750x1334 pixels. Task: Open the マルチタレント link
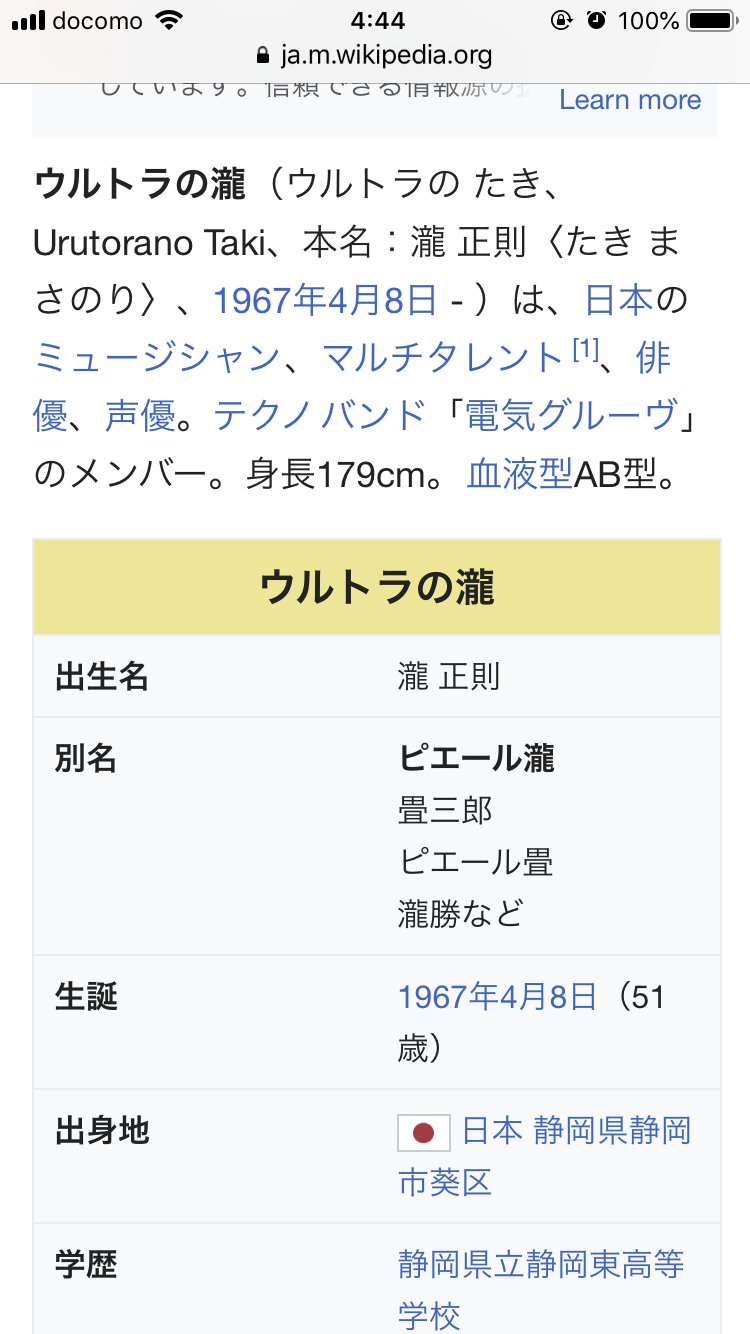click(x=444, y=358)
